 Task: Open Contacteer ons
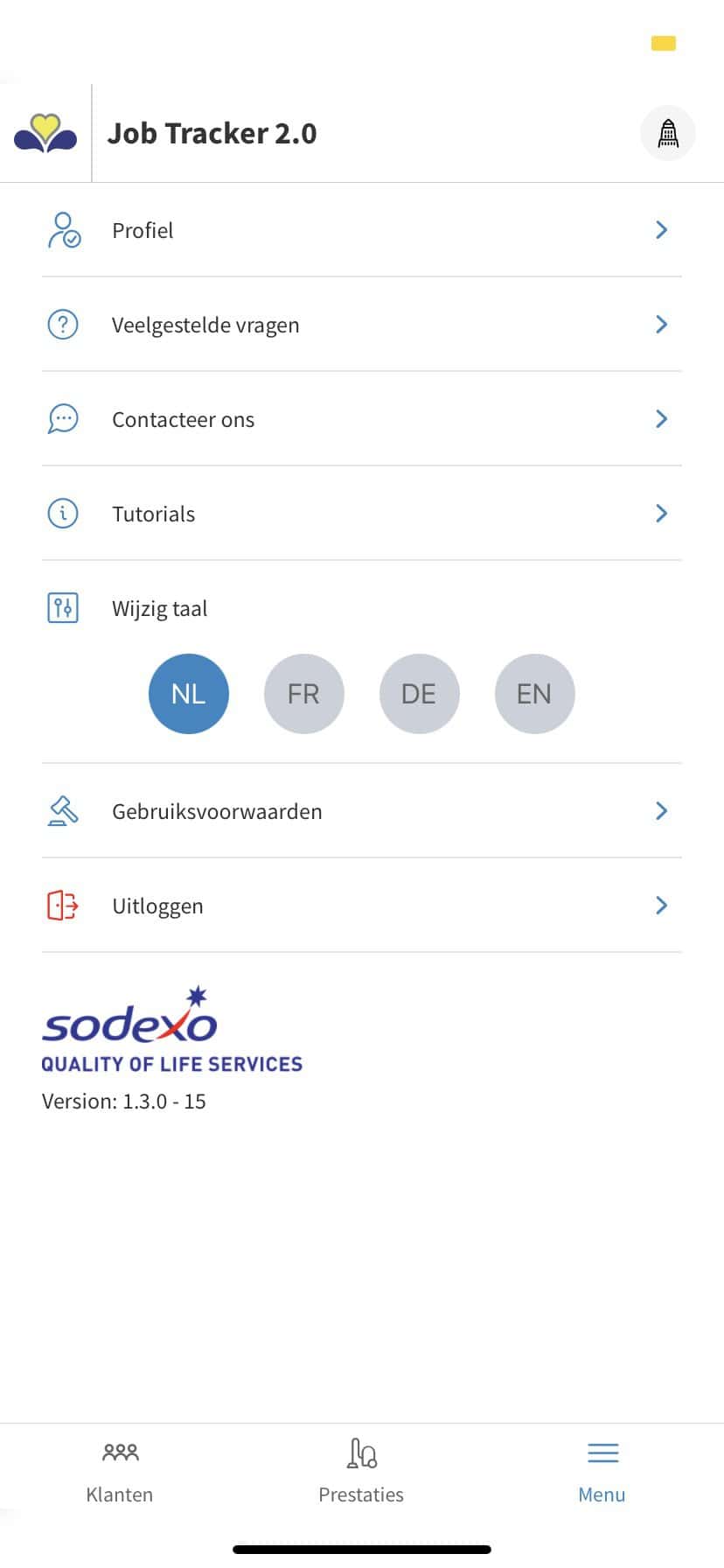[x=362, y=419]
